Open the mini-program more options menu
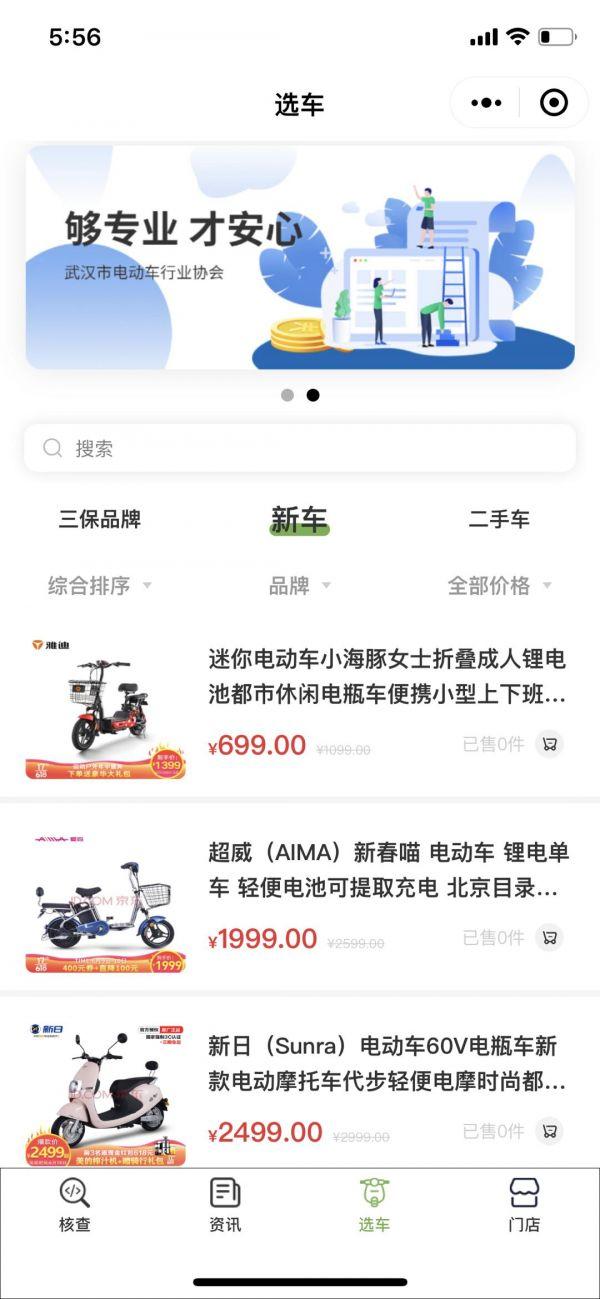The height and width of the screenshot is (1299, 600). 487,103
